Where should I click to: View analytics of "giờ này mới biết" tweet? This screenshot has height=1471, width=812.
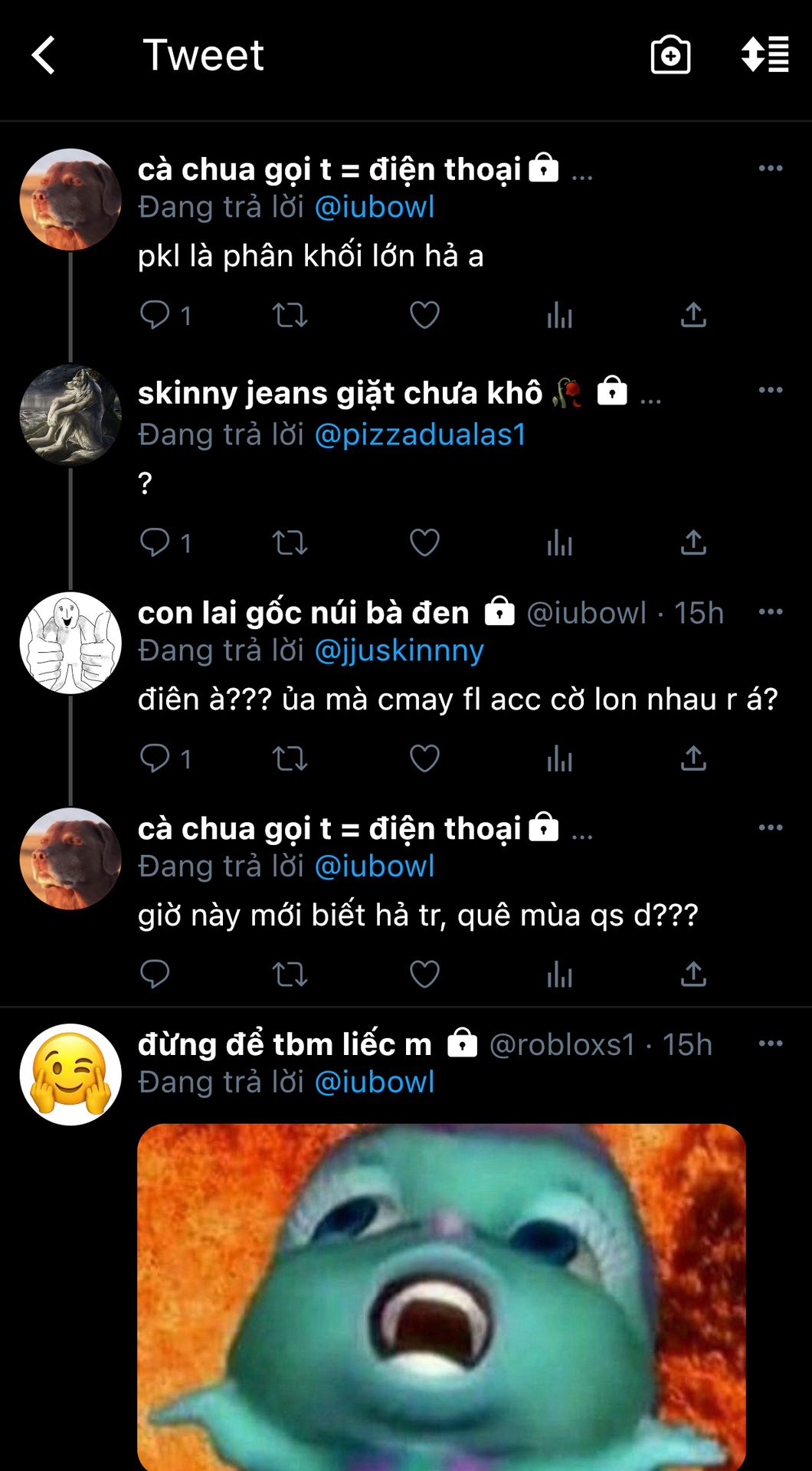coord(559,975)
